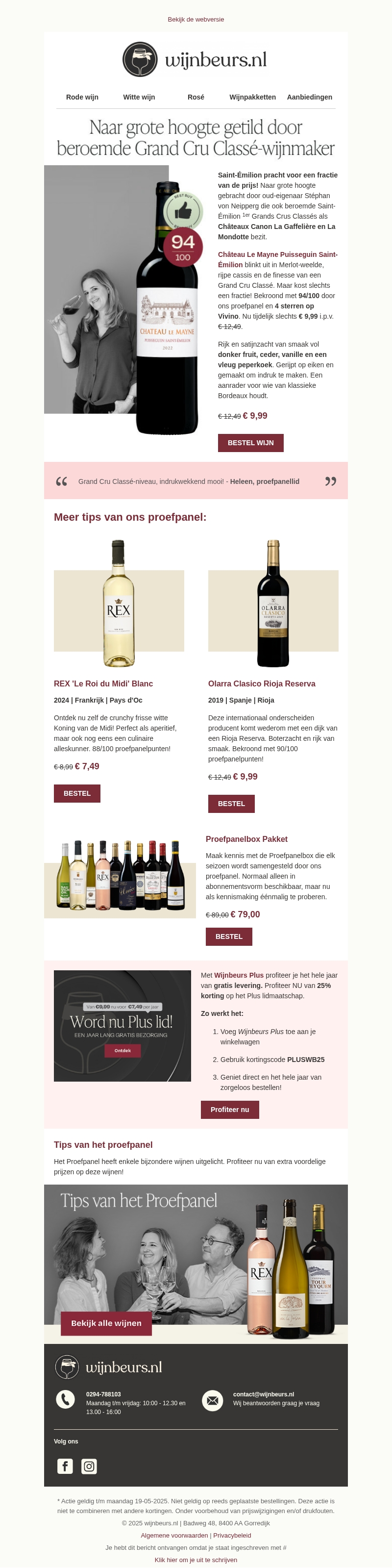Unsubscribe via 'Klik hier om je uit te schrijven'
This screenshot has height=1568, width=392.
196,1560
